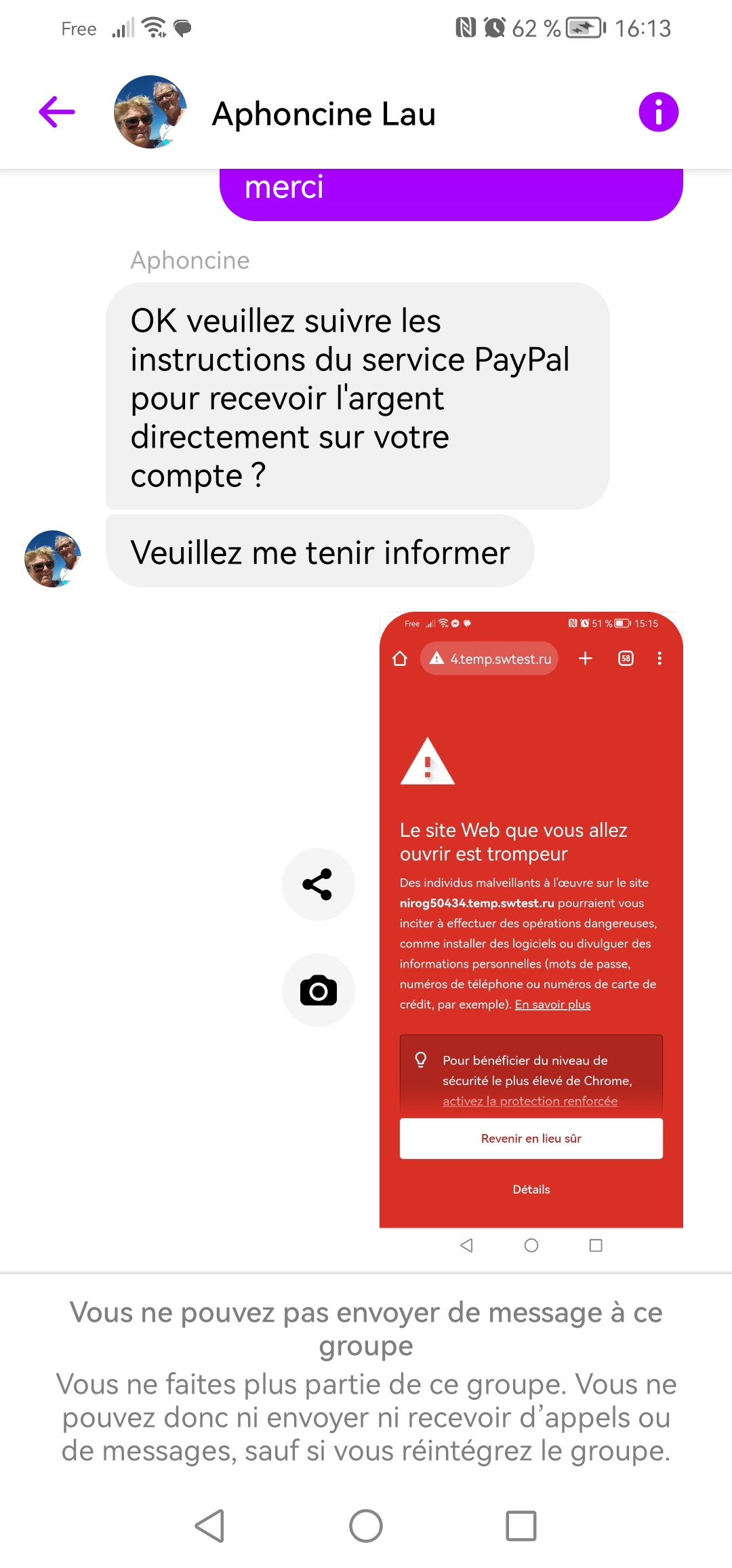Screen dimensions: 732x1568
Task: Tap the system home button
Action: tap(366, 1526)
